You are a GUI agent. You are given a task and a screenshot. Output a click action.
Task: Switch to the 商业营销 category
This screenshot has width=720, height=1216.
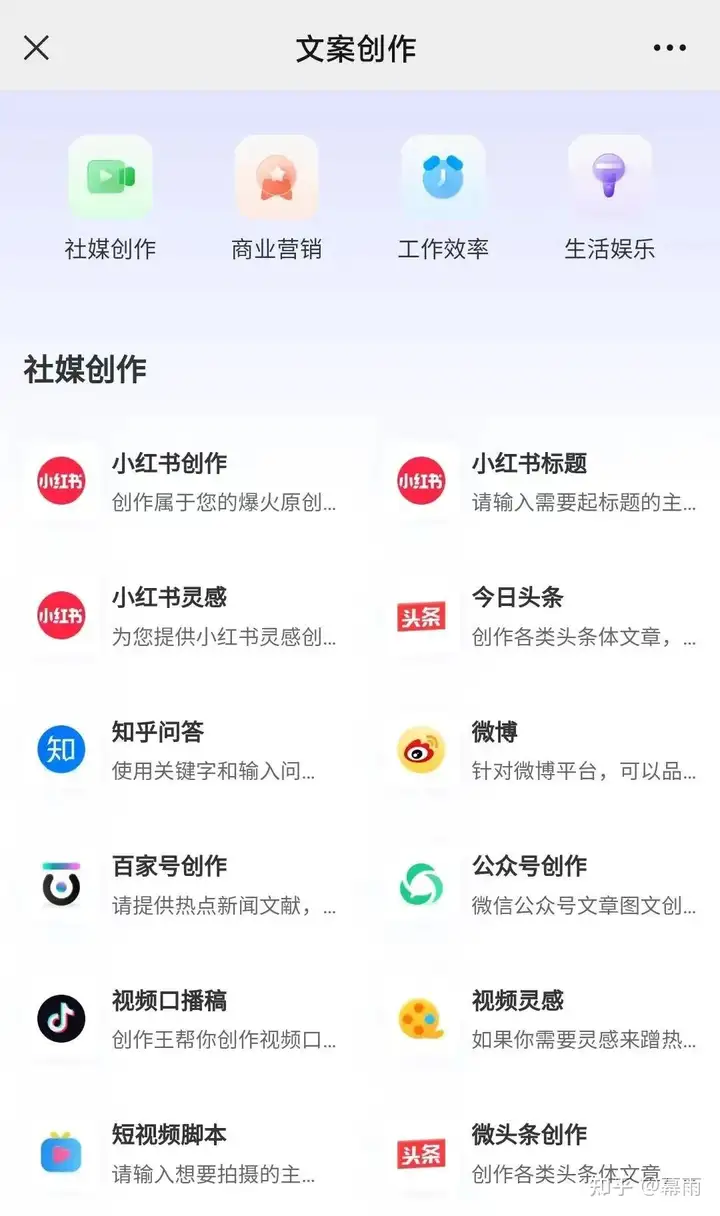click(276, 198)
